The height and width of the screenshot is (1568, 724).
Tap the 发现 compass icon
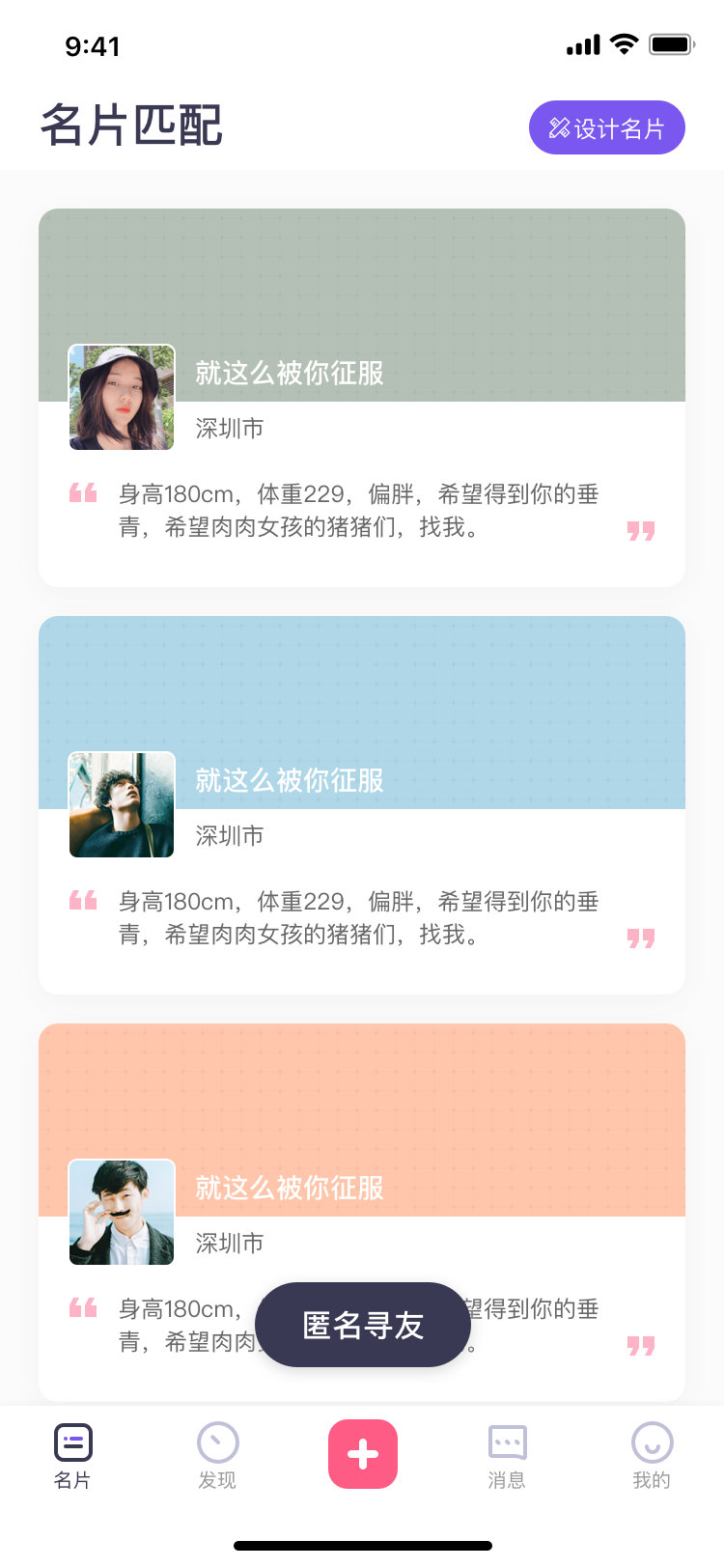point(217,1442)
